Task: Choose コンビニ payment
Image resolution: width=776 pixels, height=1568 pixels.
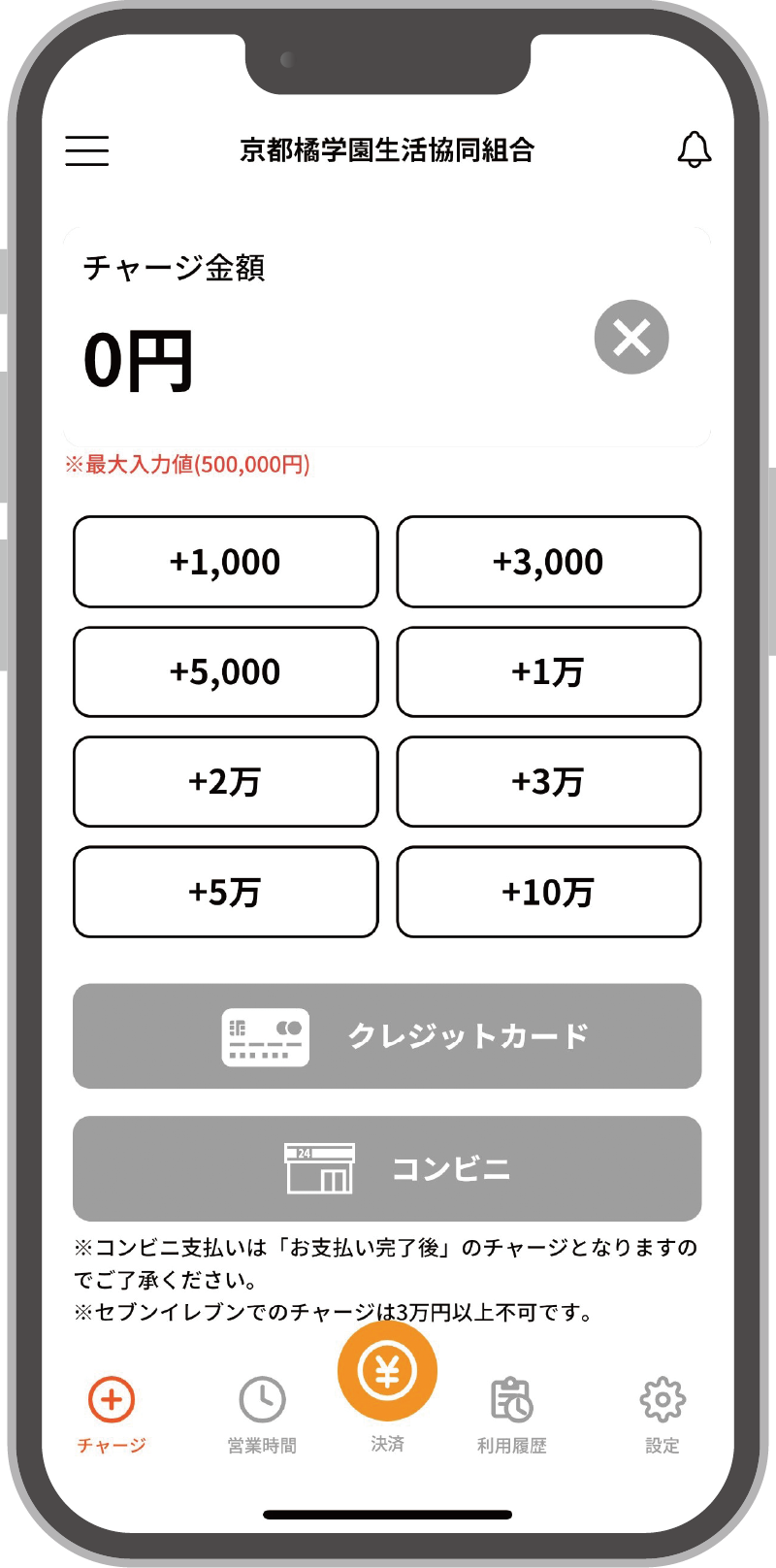Action: (x=387, y=1168)
